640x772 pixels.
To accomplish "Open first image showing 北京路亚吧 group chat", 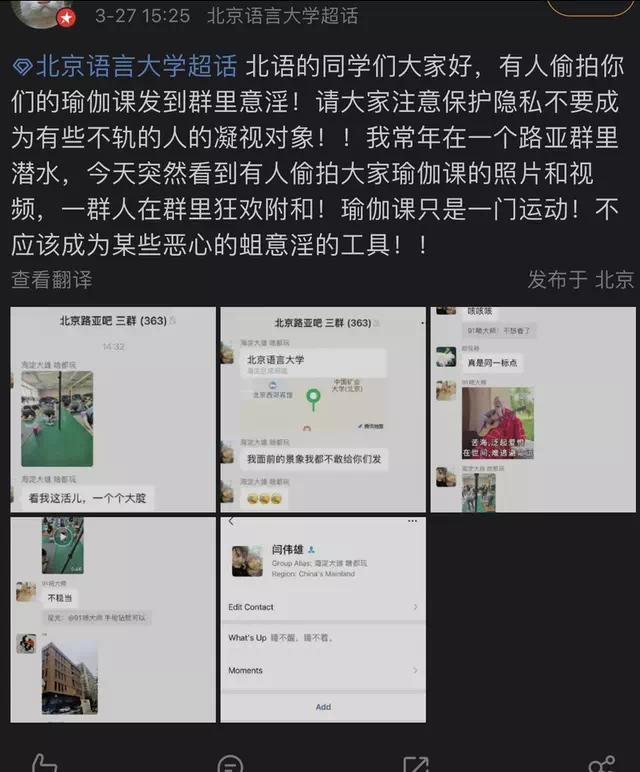I will (112, 410).
